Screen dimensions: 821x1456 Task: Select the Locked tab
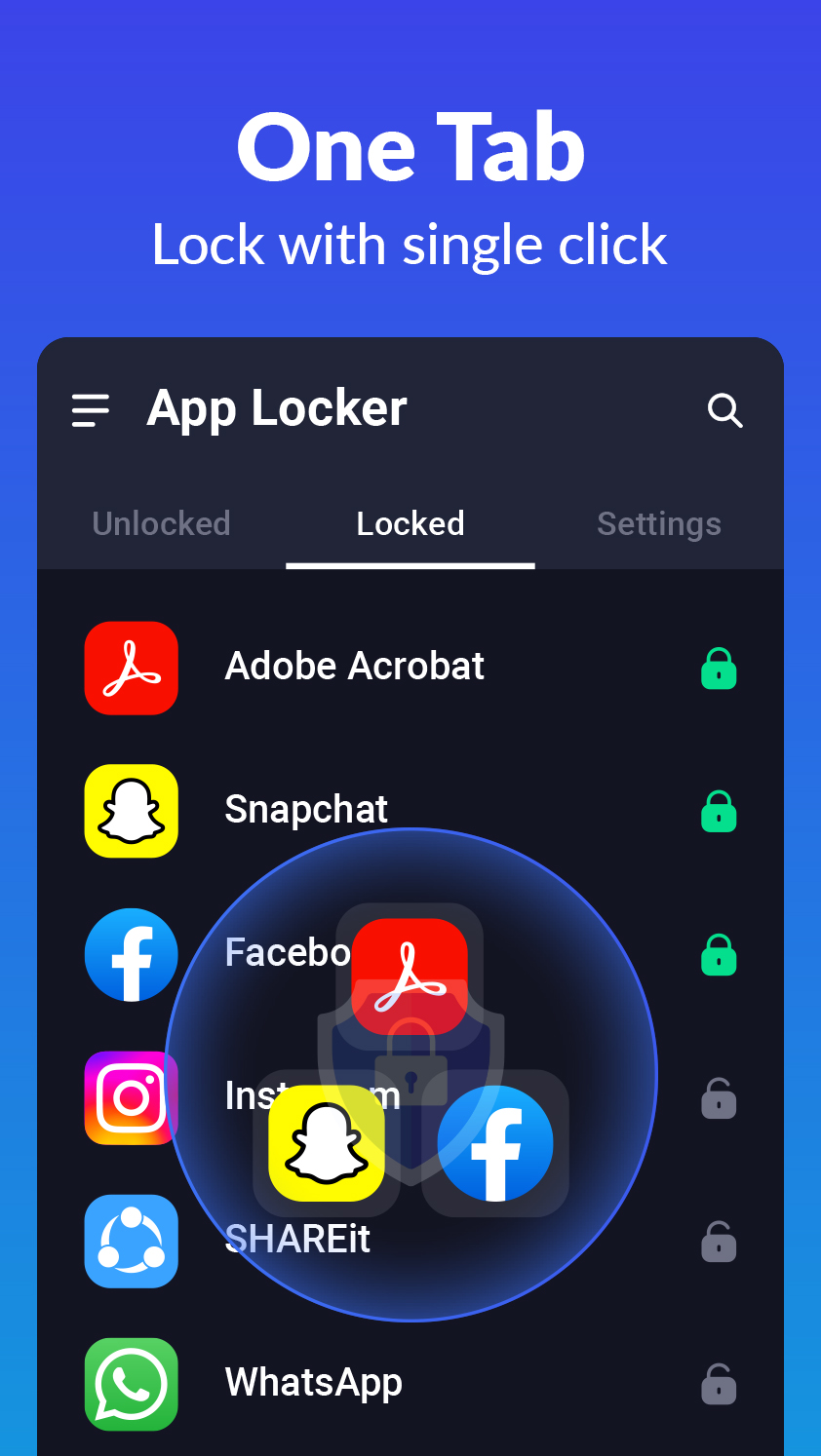[410, 523]
